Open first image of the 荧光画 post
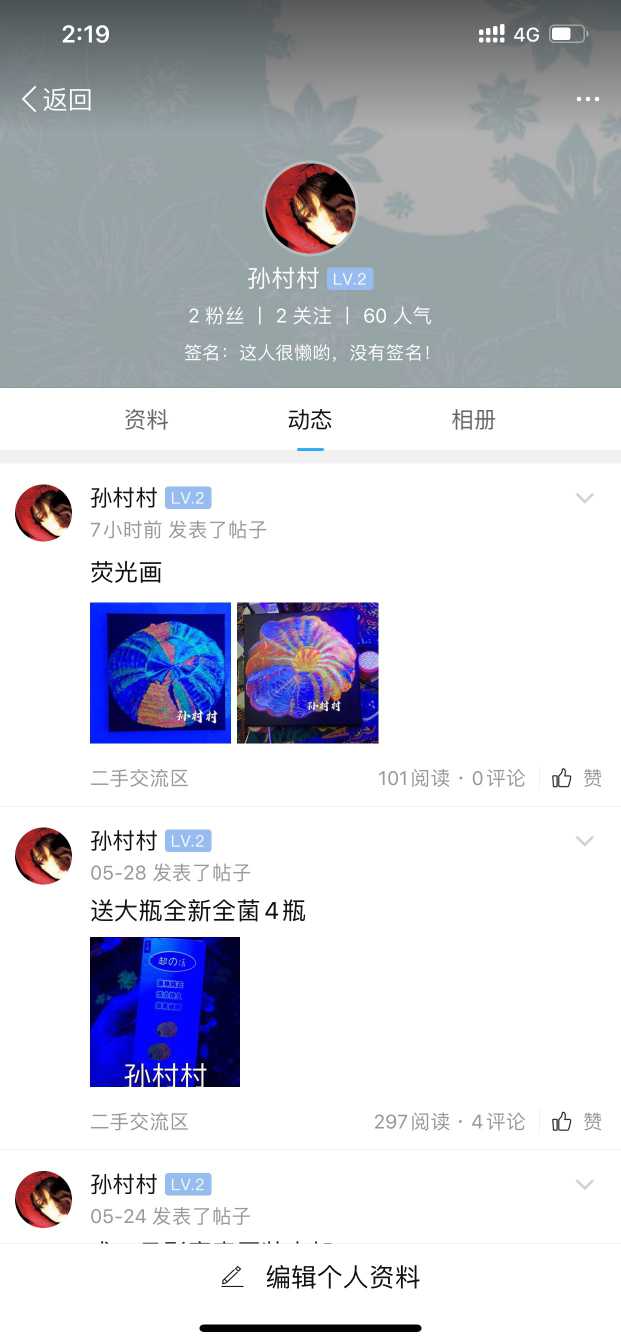This screenshot has height=1344, width=621. coord(160,672)
